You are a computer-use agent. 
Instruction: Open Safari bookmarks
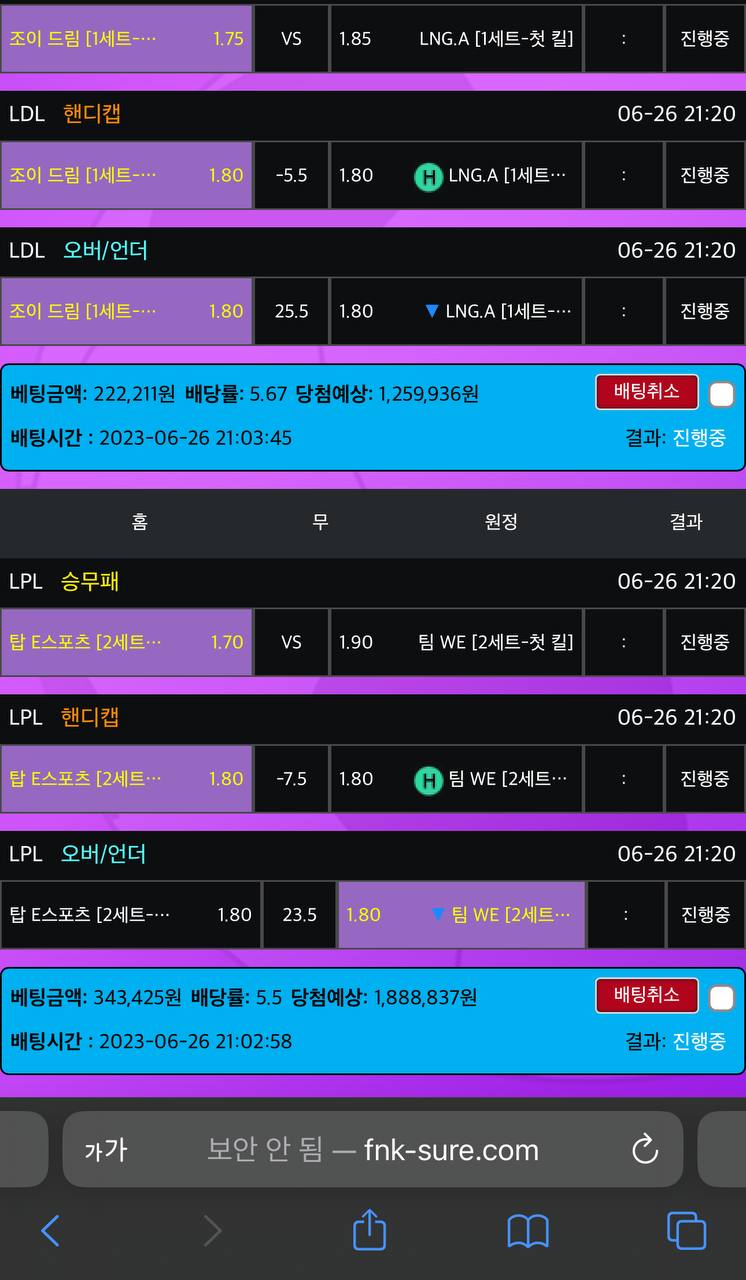527,1231
